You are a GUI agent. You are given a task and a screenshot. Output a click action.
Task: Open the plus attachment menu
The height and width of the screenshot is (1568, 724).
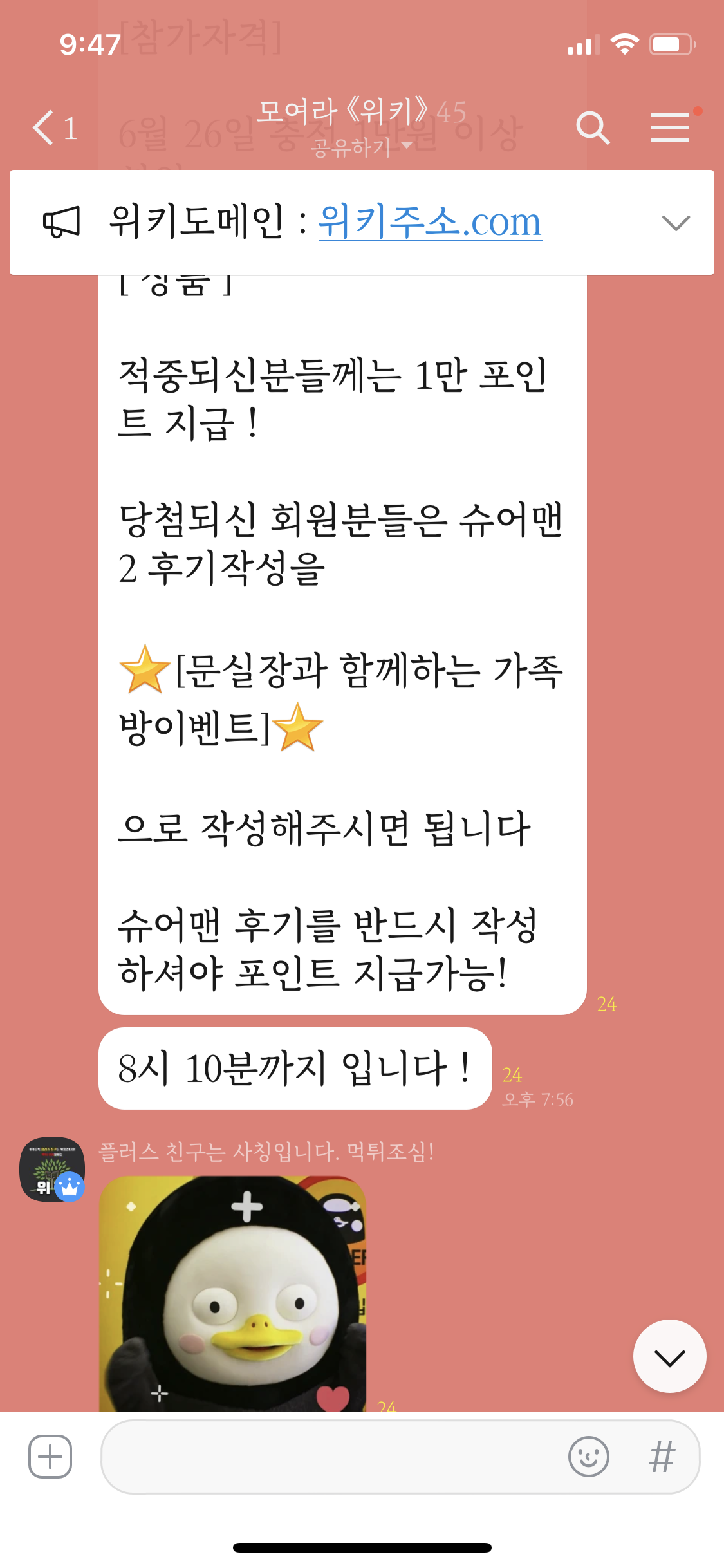click(50, 1456)
